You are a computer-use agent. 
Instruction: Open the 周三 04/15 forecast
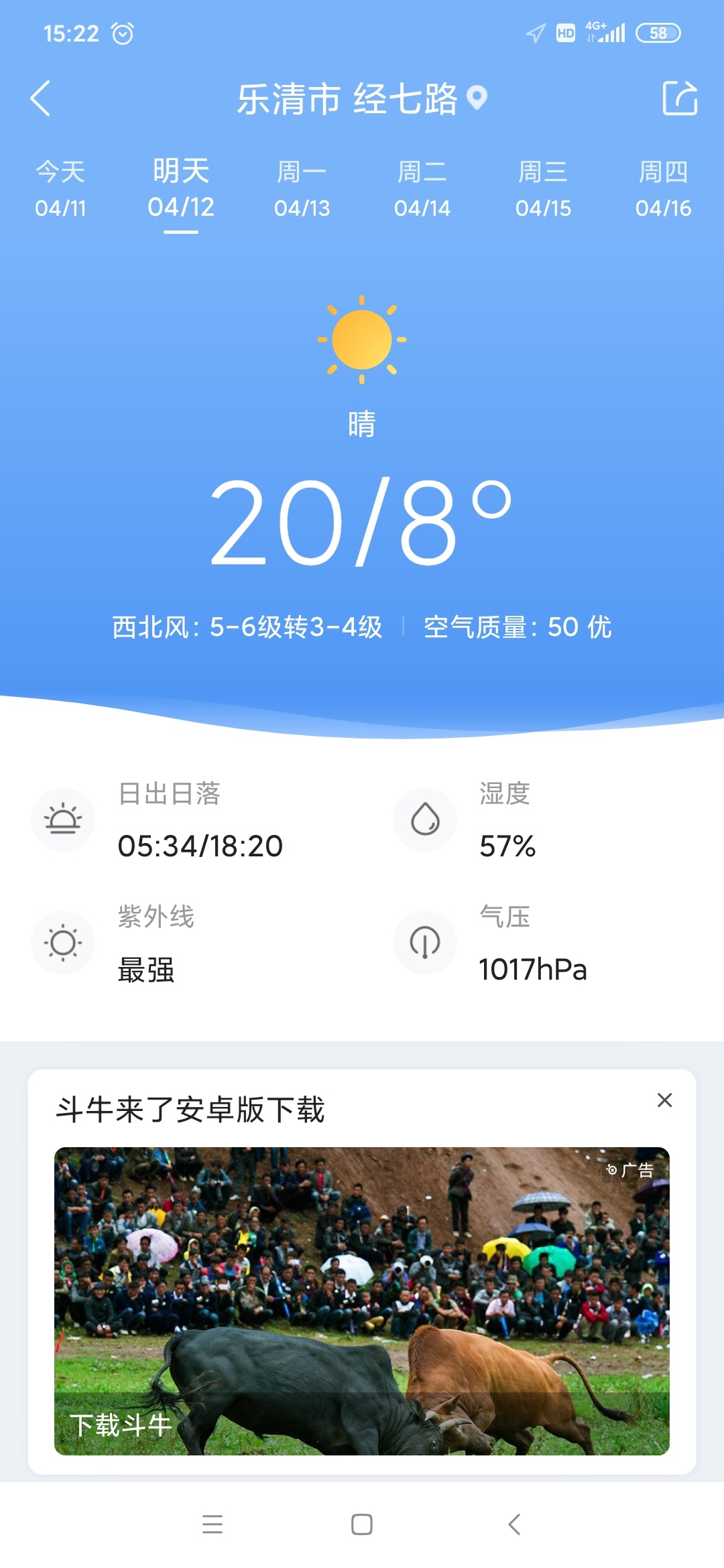click(543, 190)
